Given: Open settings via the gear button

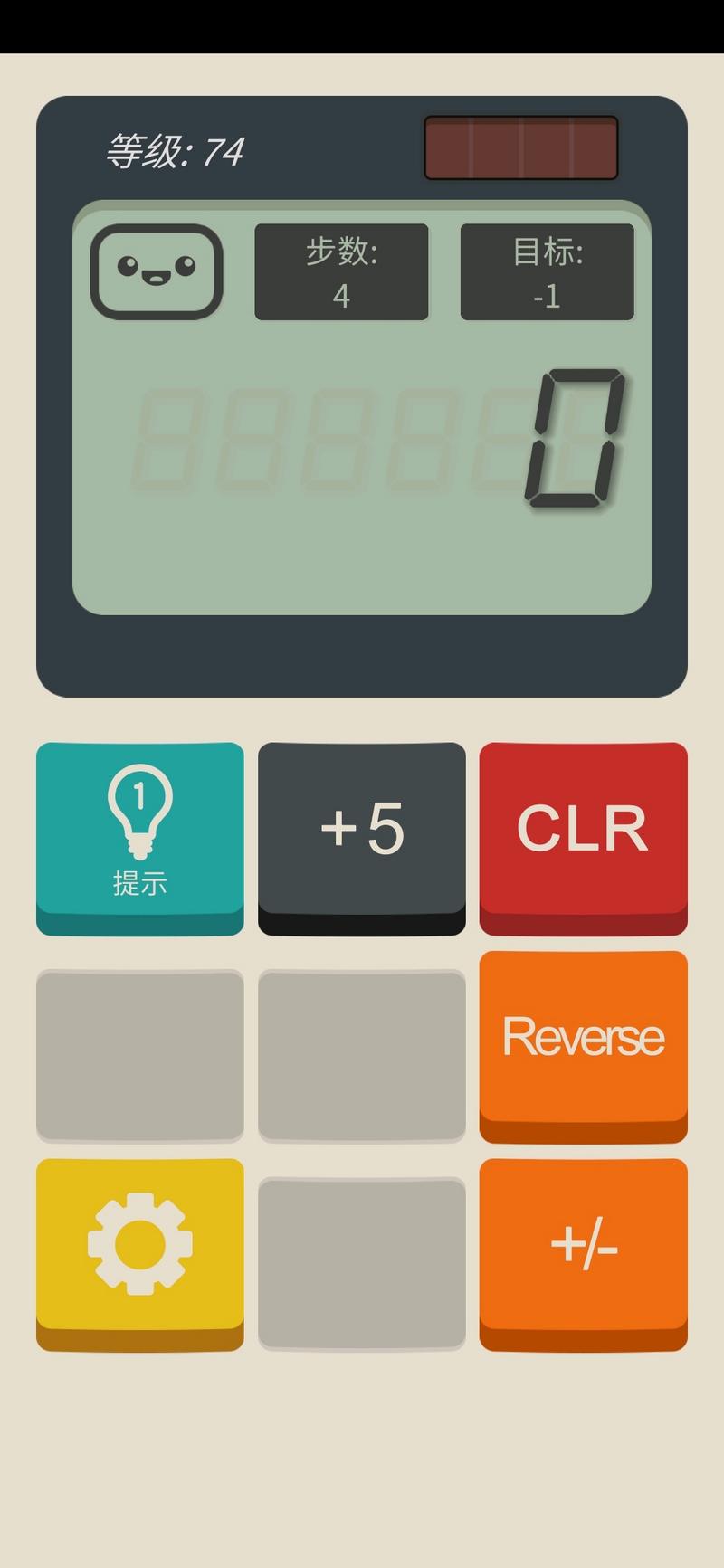Looking at the screenshot, I should [x=140, y=1254].
